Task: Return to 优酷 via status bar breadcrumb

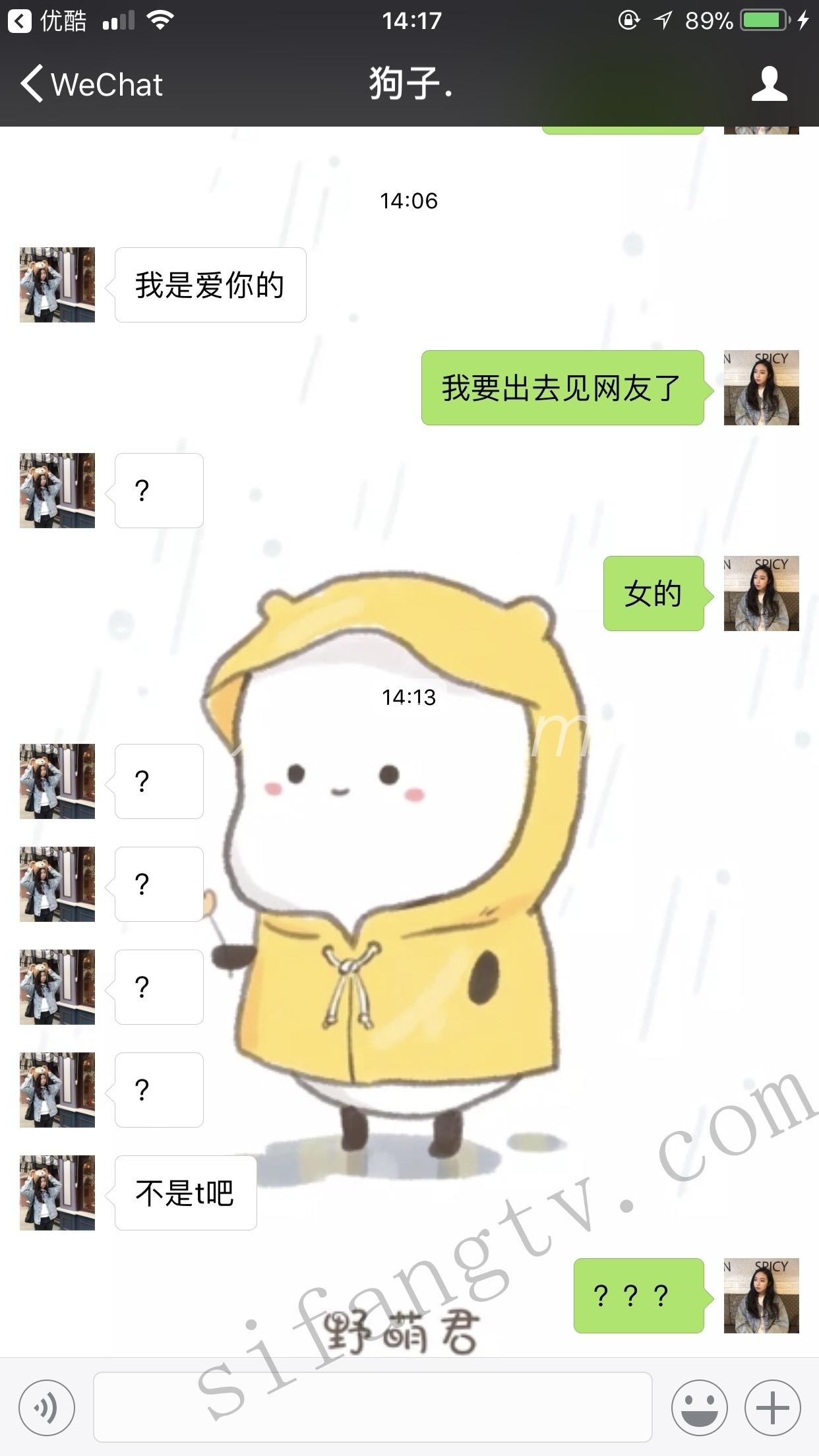Action: coord(46,20)
